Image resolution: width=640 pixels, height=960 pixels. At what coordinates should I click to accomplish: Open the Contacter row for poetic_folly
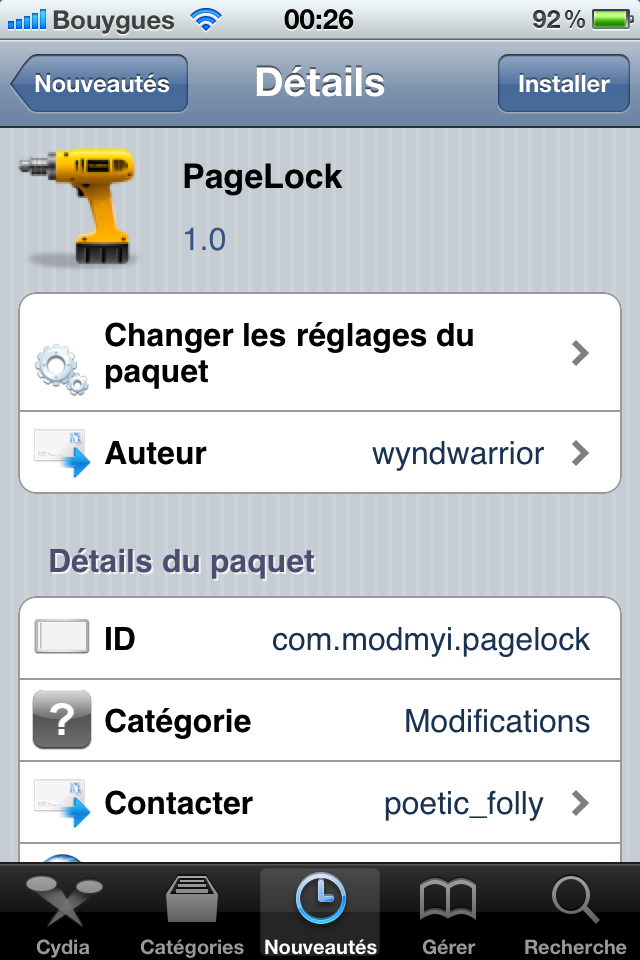point(320,803)
